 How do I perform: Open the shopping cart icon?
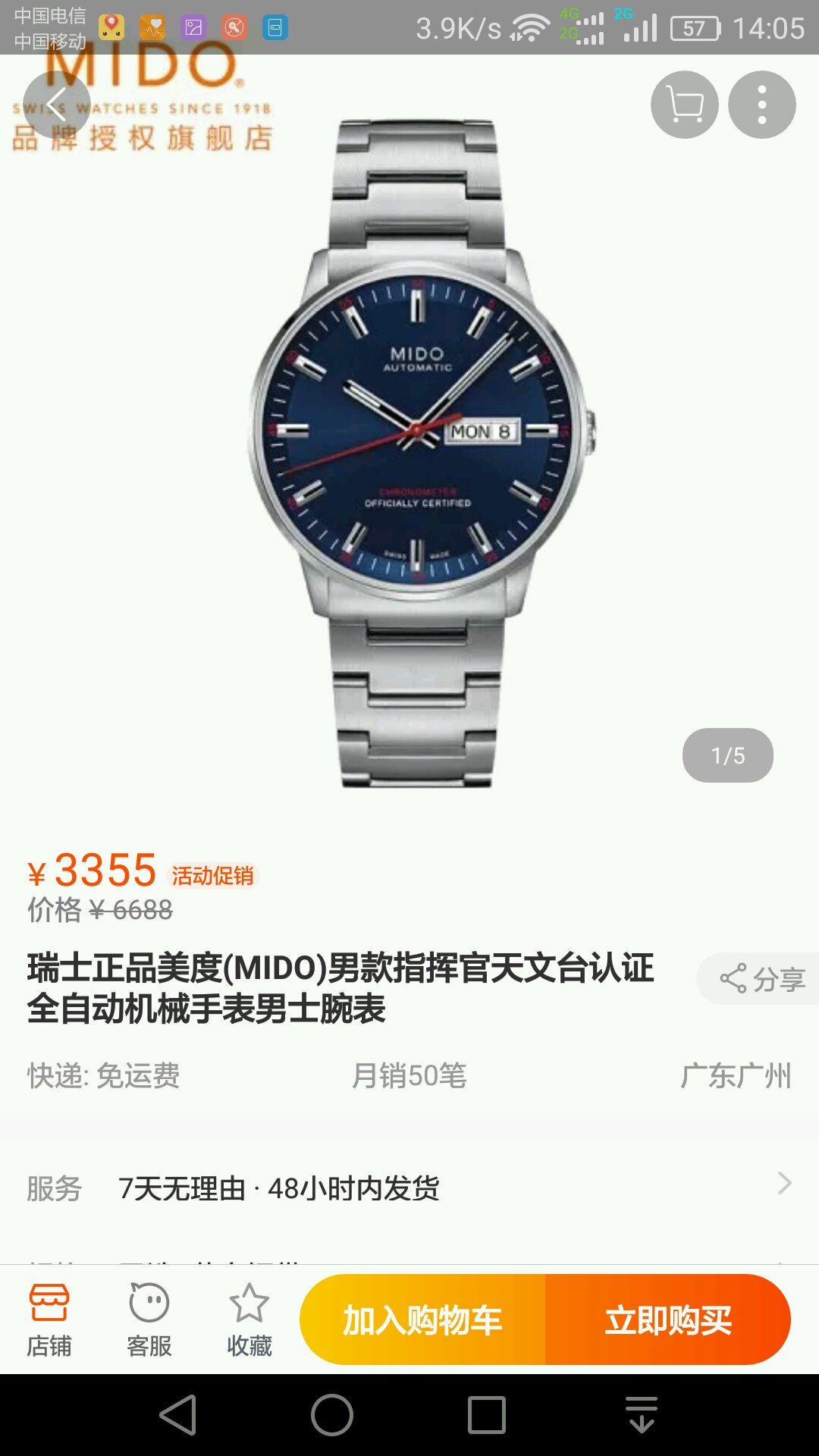(685, 105)
